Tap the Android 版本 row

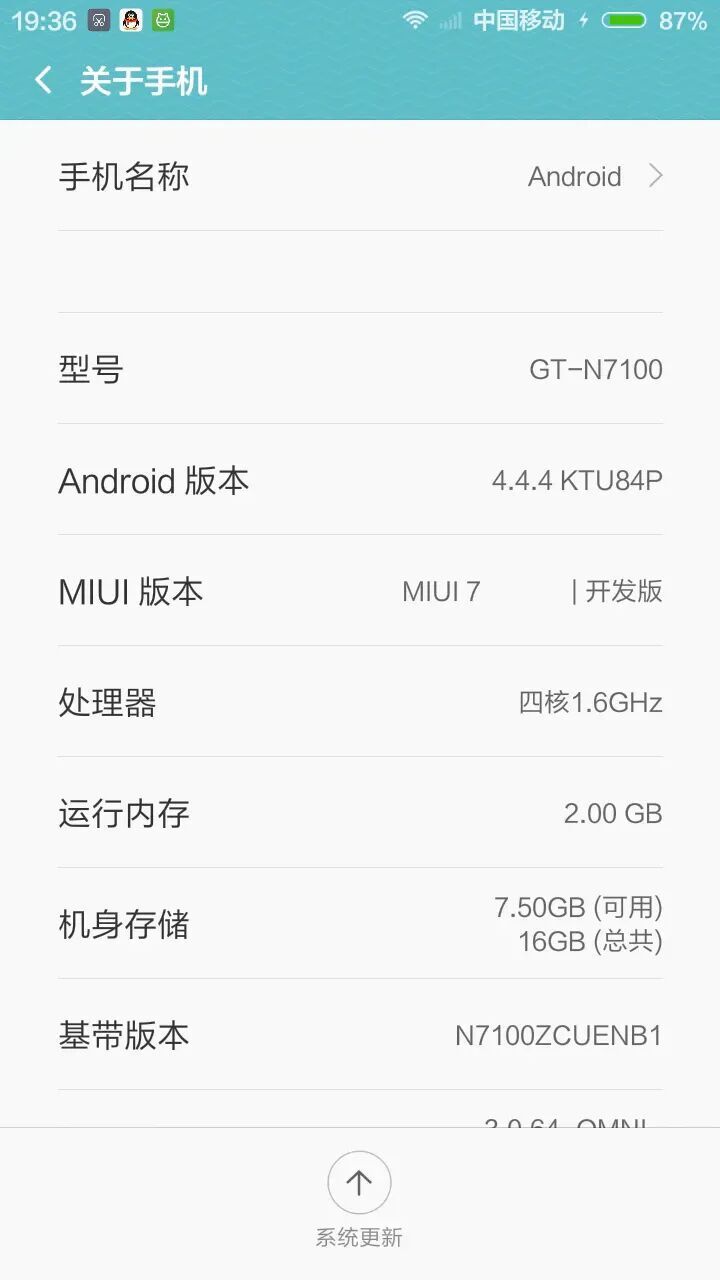[360, 480]
